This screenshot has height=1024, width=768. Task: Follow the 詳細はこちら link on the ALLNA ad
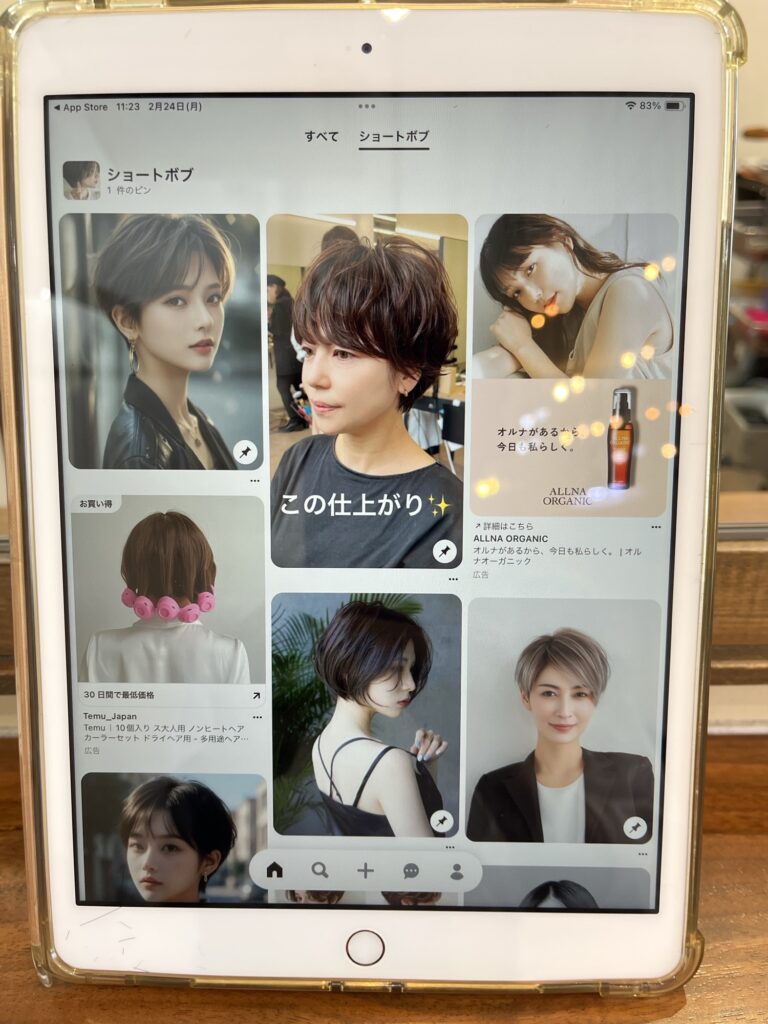tap(506, 526)
